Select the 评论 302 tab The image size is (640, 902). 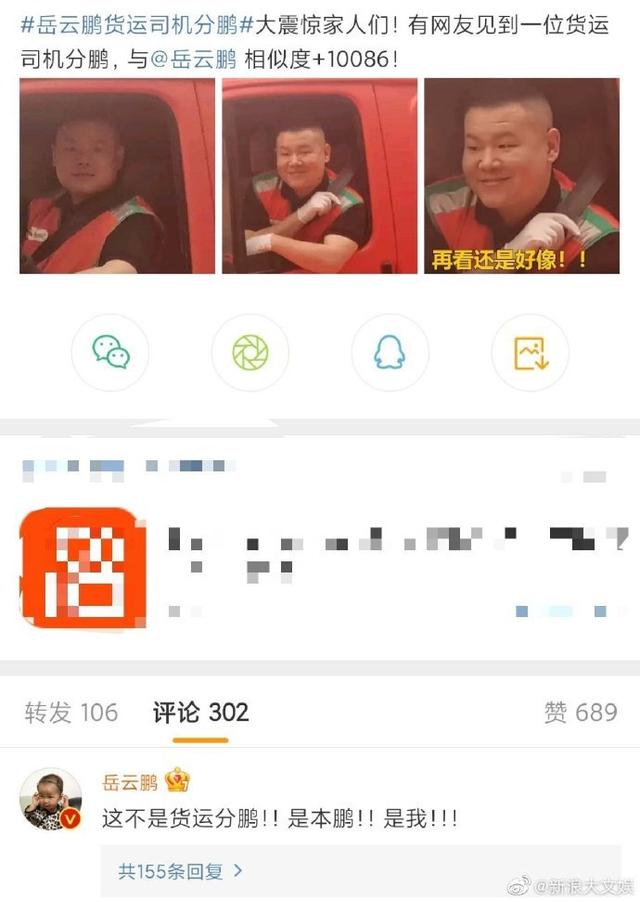point(200,712)
